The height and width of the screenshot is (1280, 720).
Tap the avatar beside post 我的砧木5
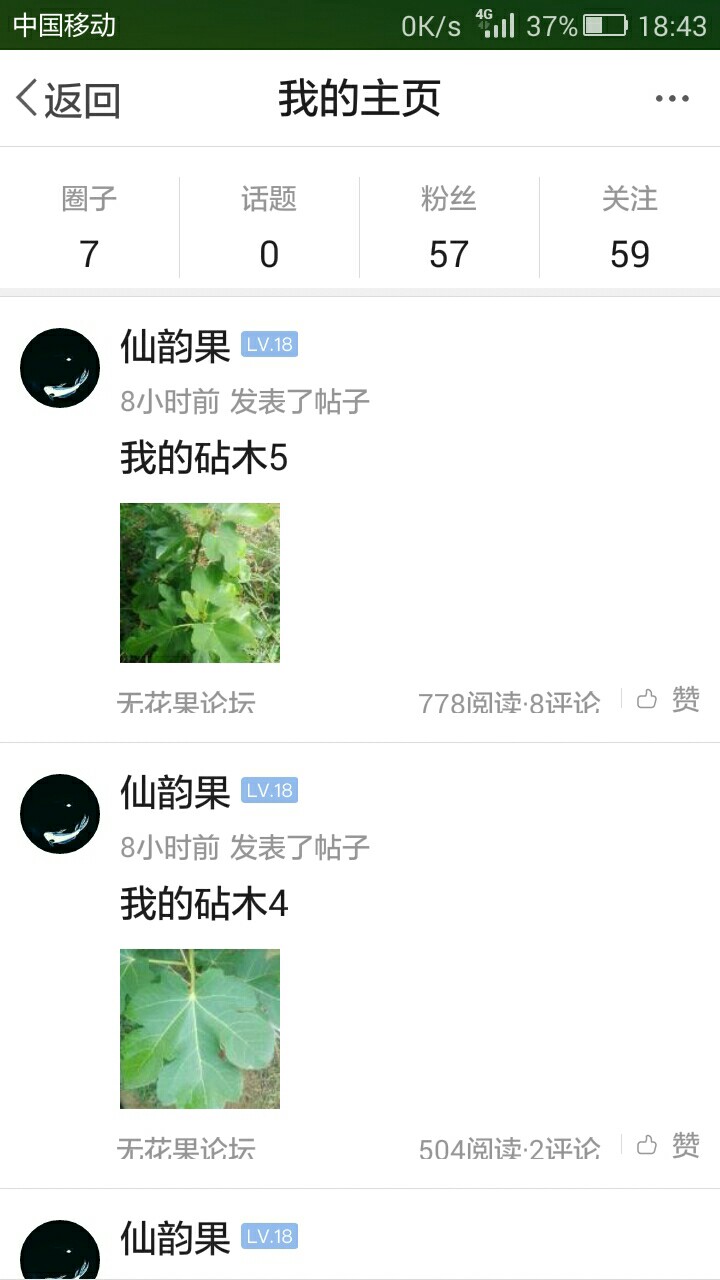(60, 368)
